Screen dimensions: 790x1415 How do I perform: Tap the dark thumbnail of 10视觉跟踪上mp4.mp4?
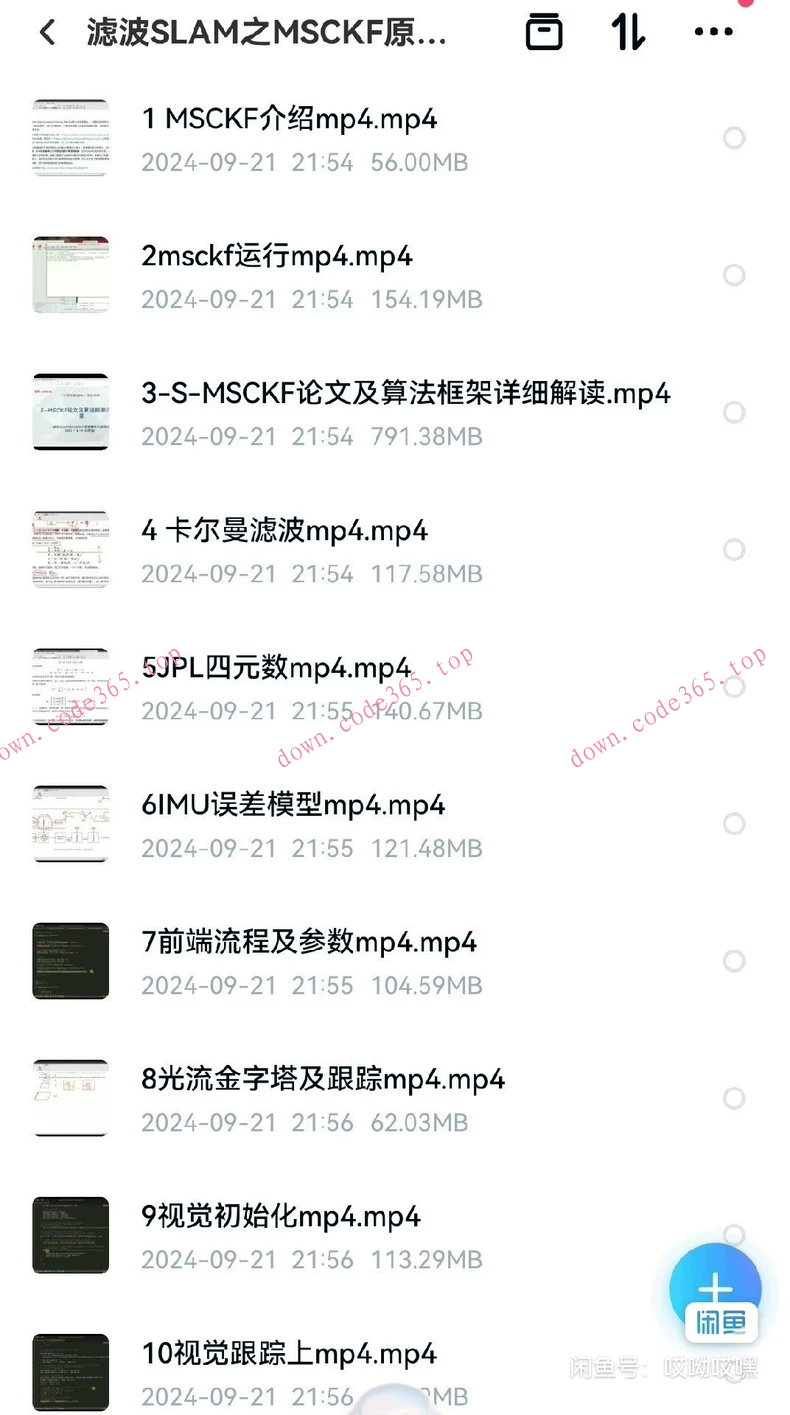pyautogui.click(x=70, y=1373)
